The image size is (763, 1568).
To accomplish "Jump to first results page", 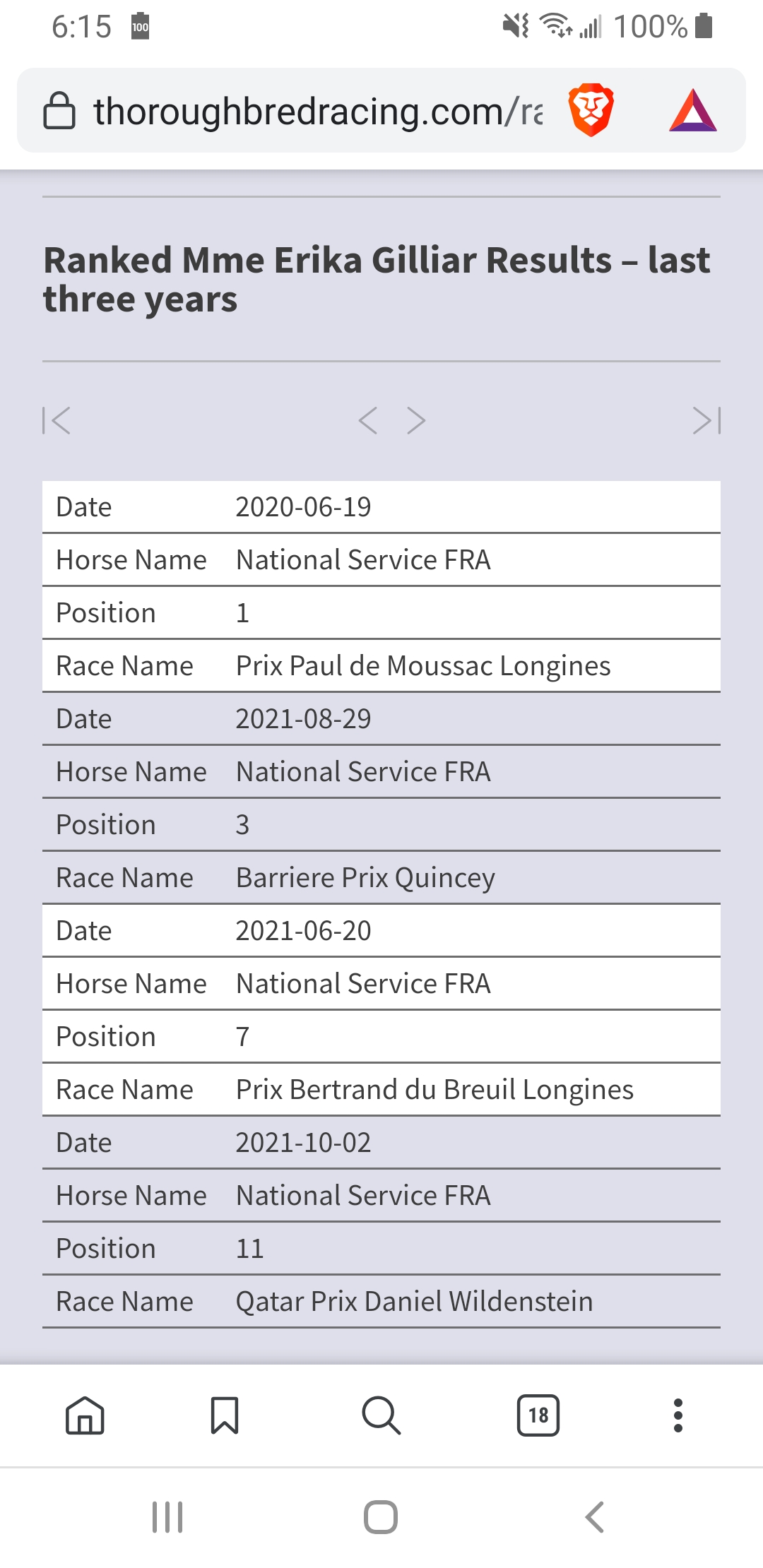I will coord(57,420).
